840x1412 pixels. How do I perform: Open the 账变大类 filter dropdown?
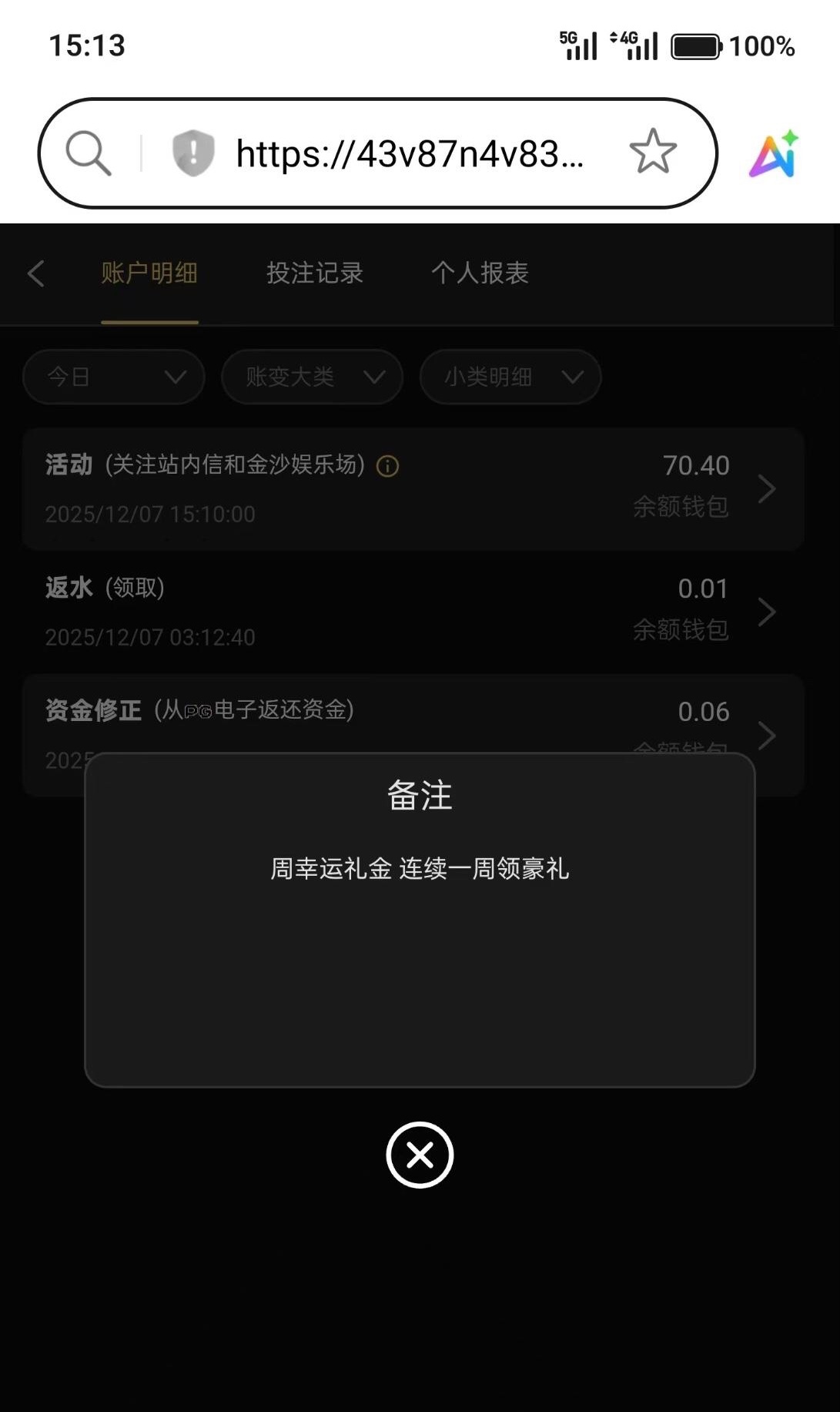pos(312,377)
